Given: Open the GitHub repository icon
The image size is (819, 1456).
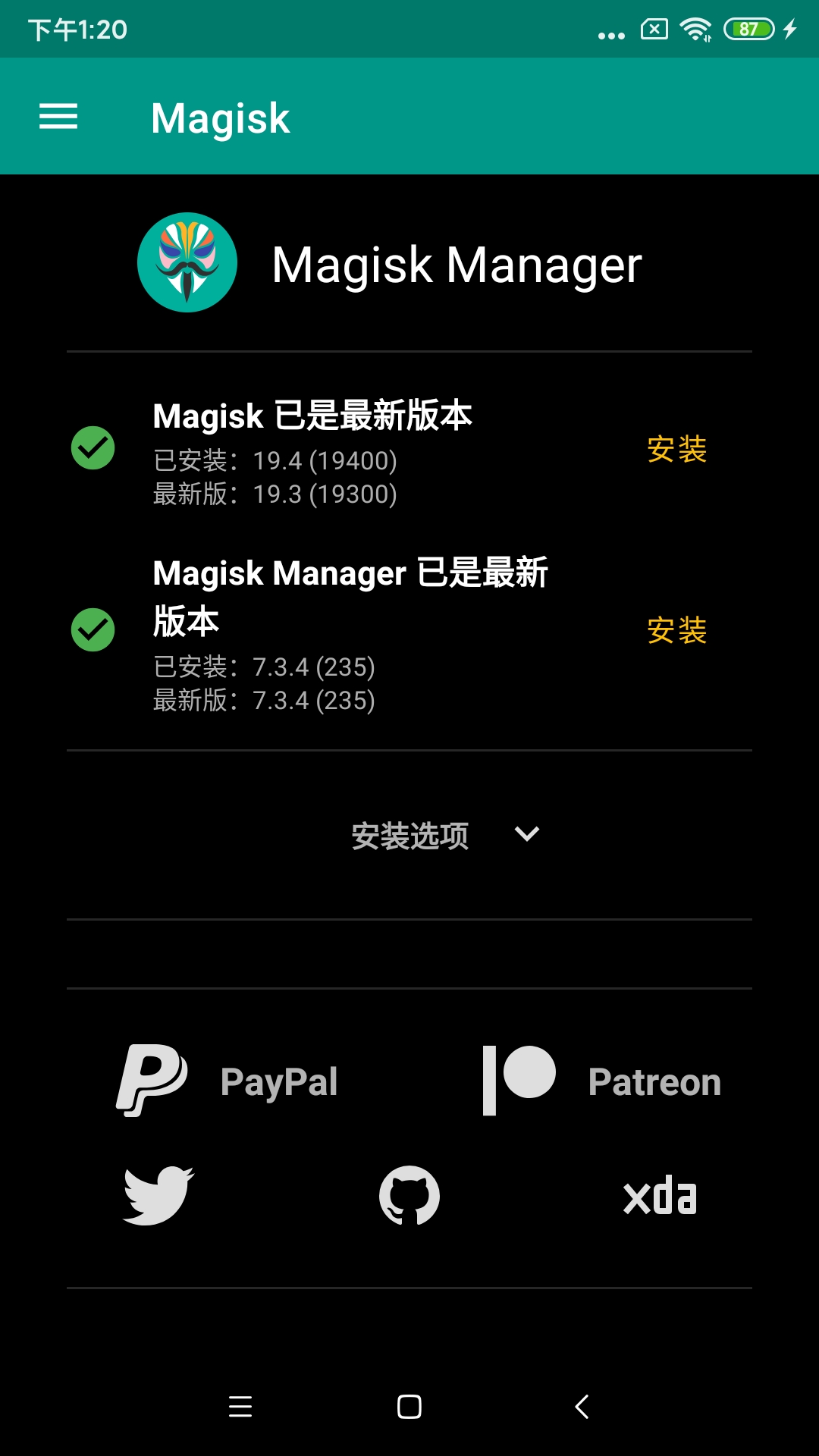Looking at the screenshot, I should click(x=409, y=1196).
